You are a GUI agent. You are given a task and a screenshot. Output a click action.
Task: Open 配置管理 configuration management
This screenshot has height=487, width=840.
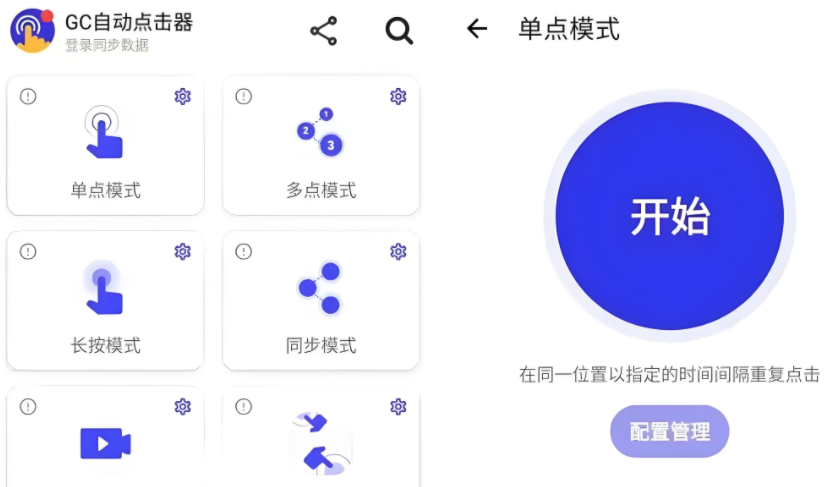669,432
